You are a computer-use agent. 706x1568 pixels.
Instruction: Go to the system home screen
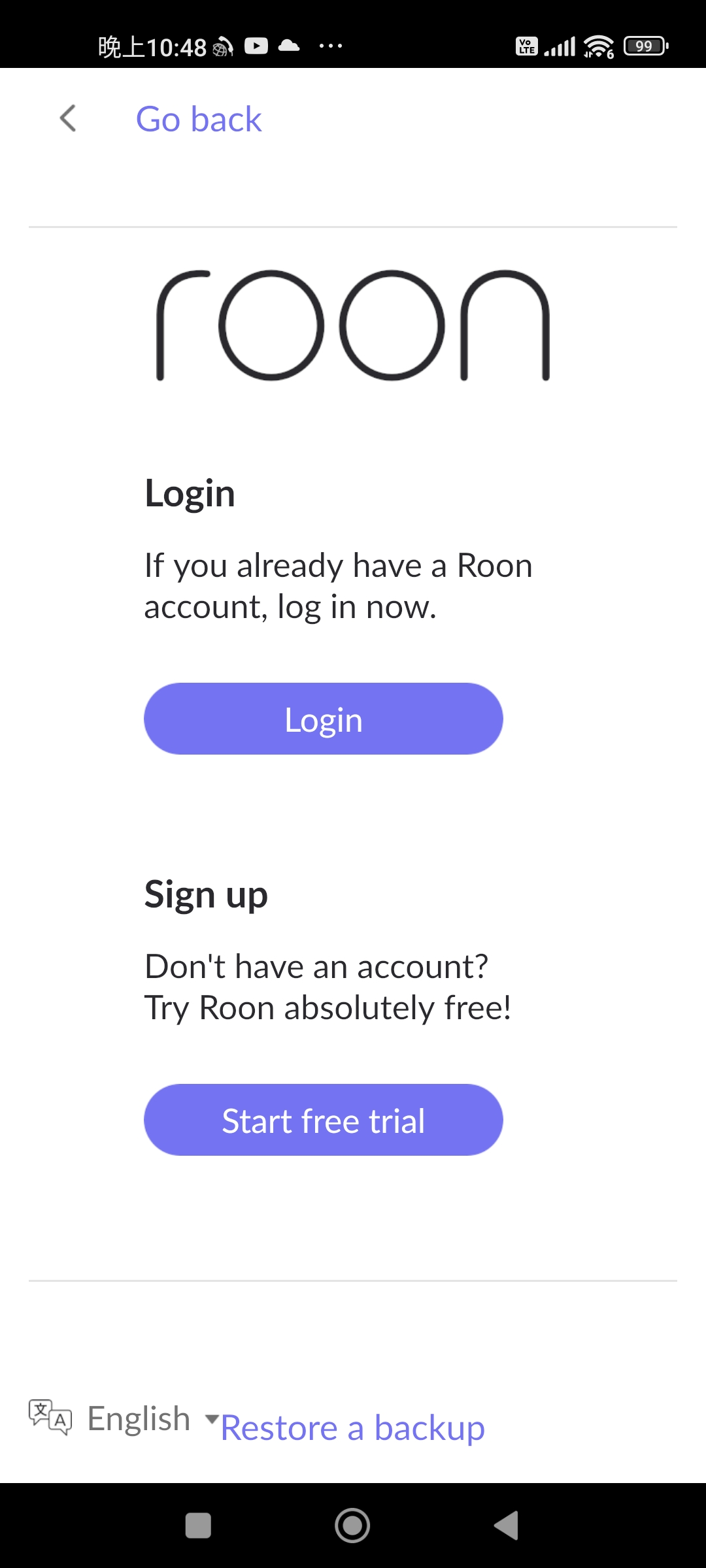(352, 1526)
